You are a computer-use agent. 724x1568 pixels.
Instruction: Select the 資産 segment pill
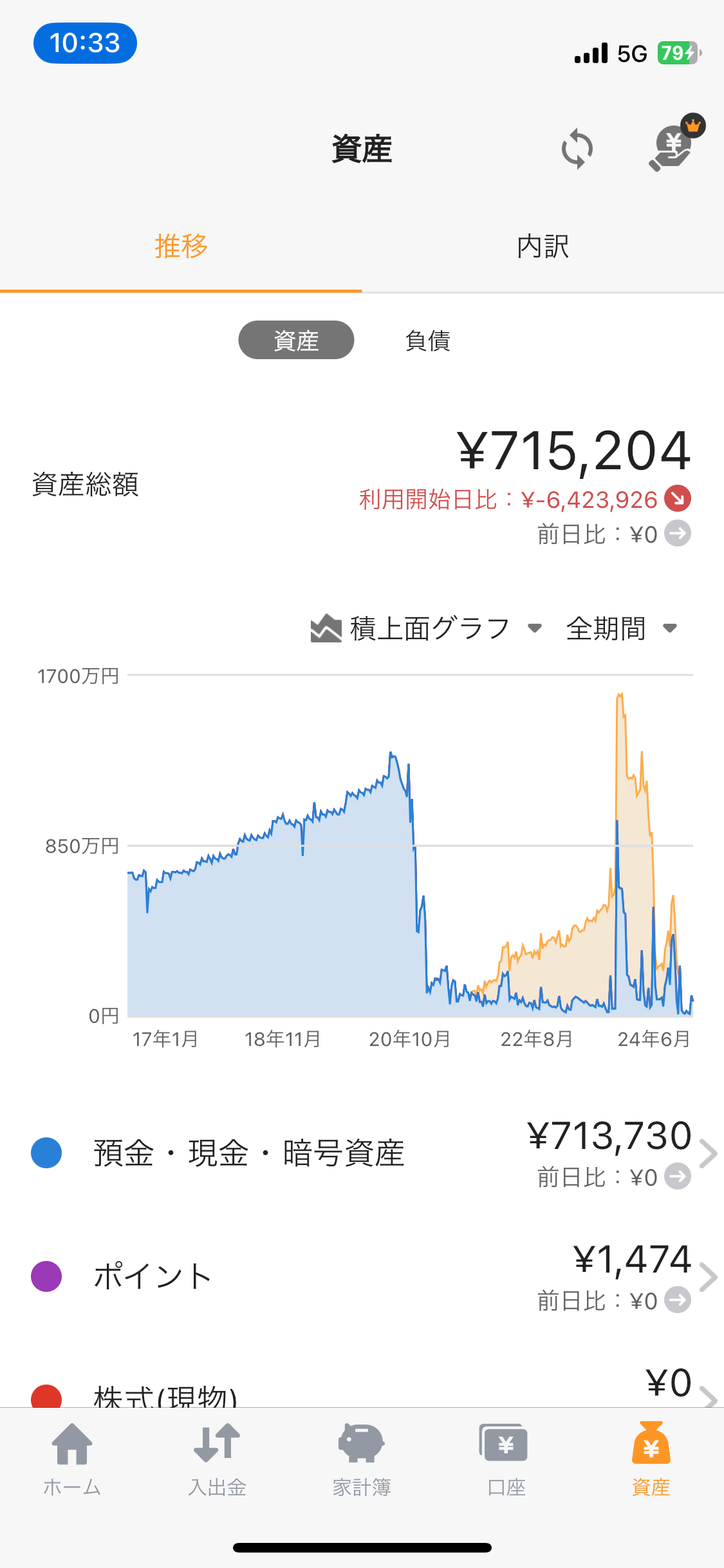[x=296, y=341]
